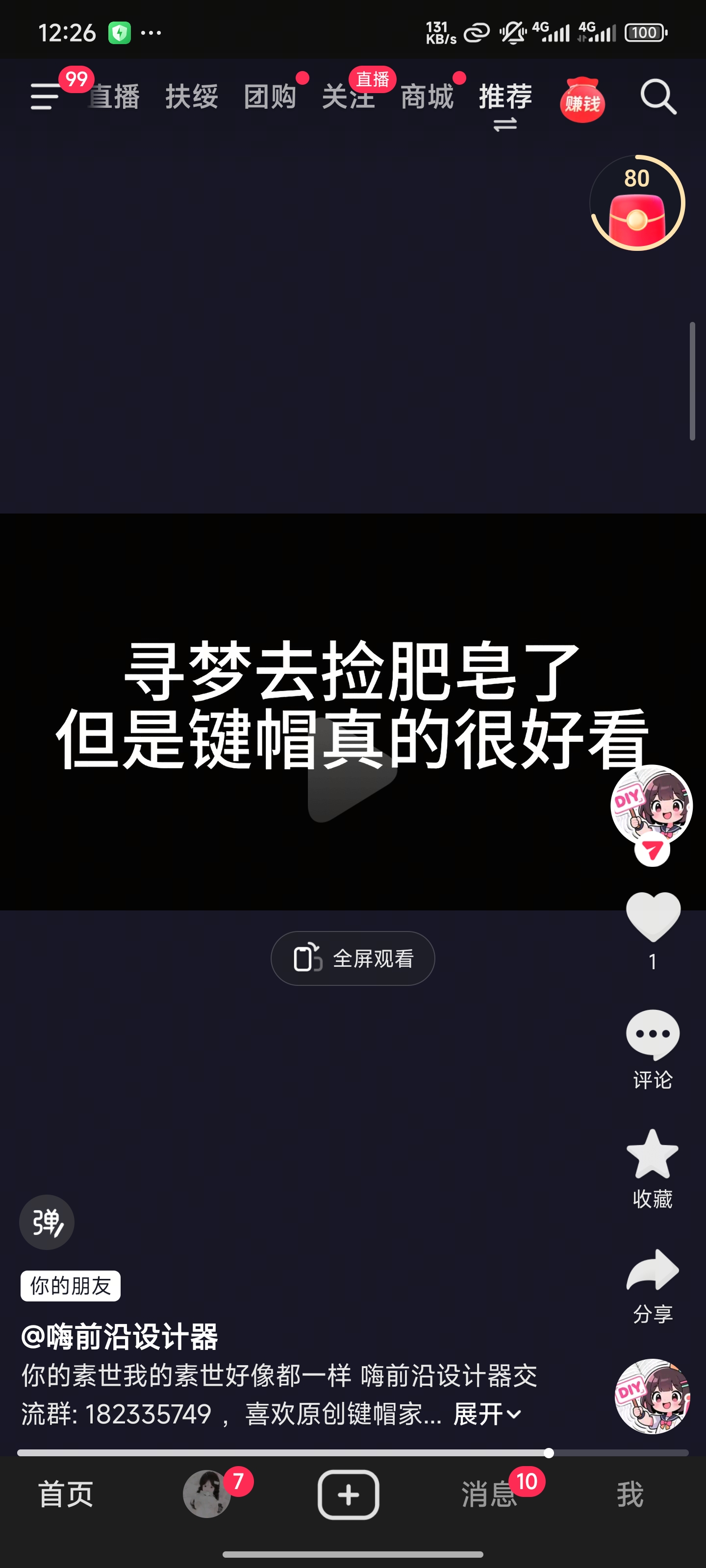Play the paused video
Viewport: 706px width, 1568px height.
tap(352, 770)
